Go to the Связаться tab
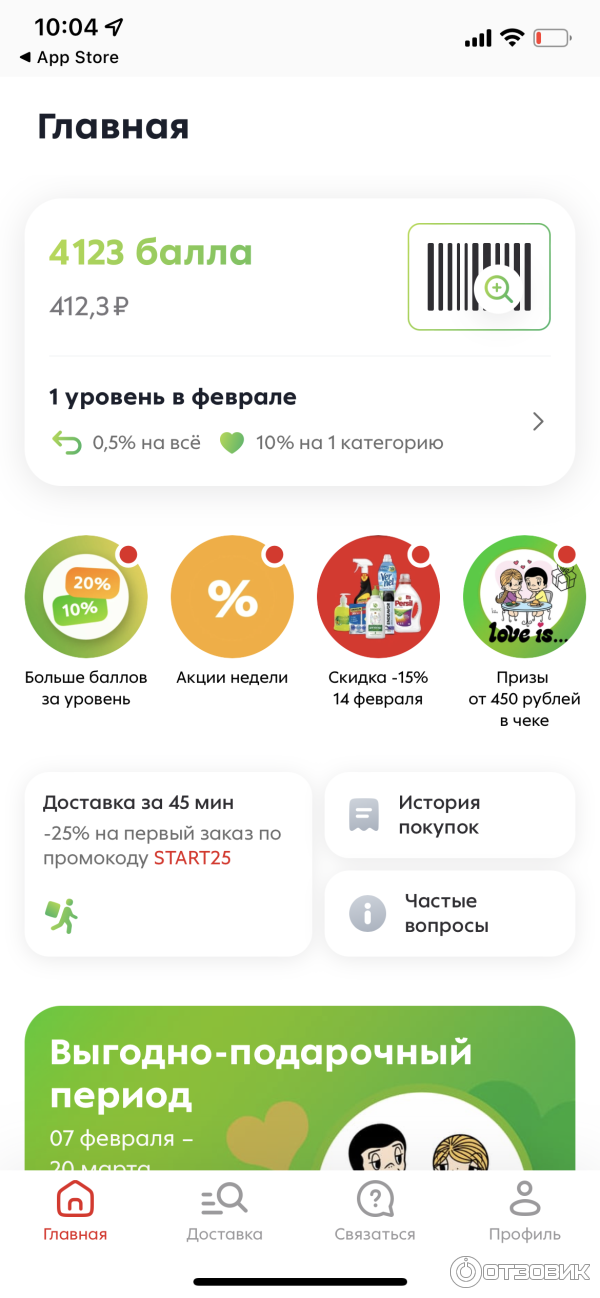600x1298 pixels. (x=375, y=1210)
